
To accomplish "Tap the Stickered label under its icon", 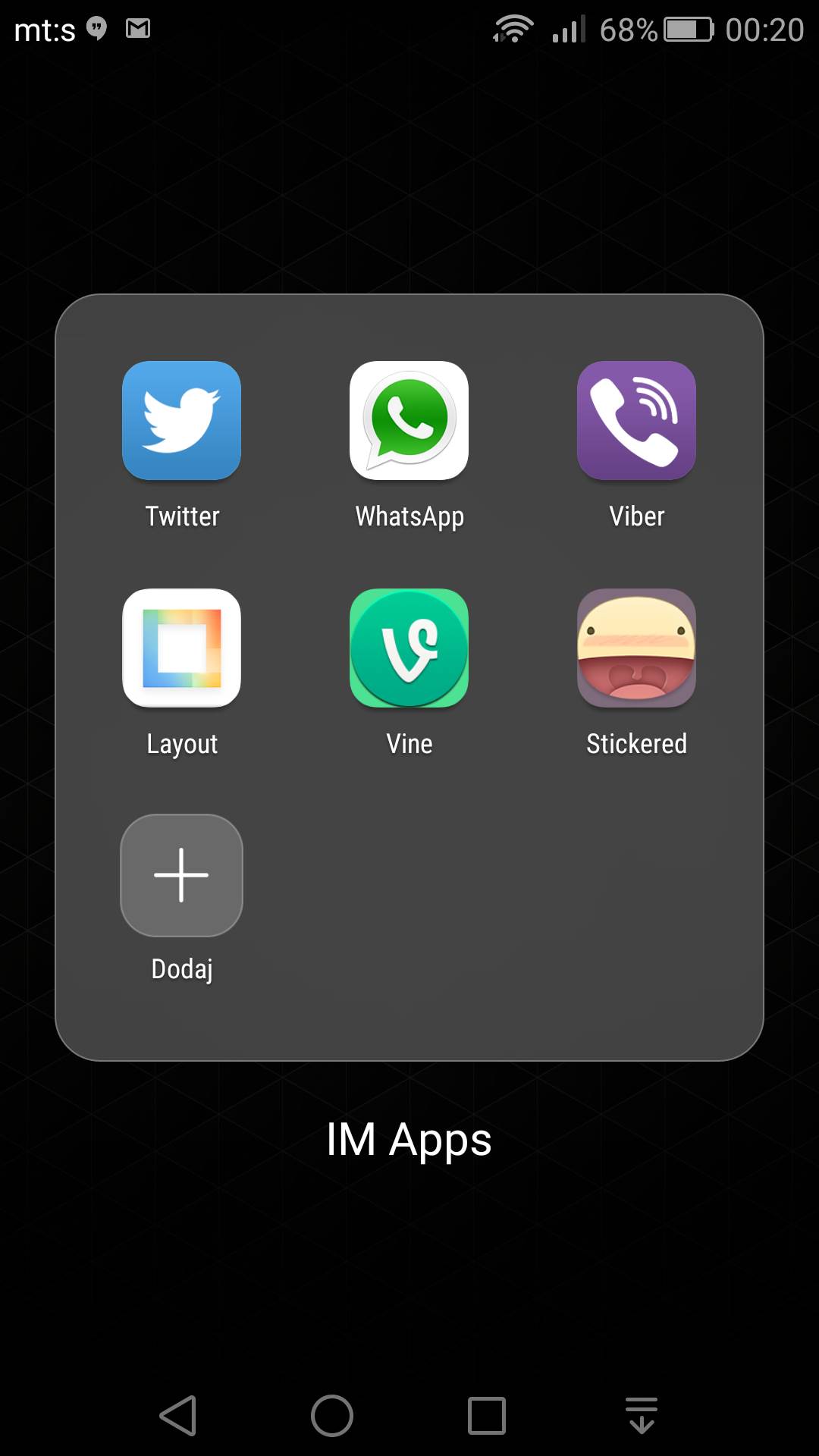I will pyautogui.click(x=636, y=744).
